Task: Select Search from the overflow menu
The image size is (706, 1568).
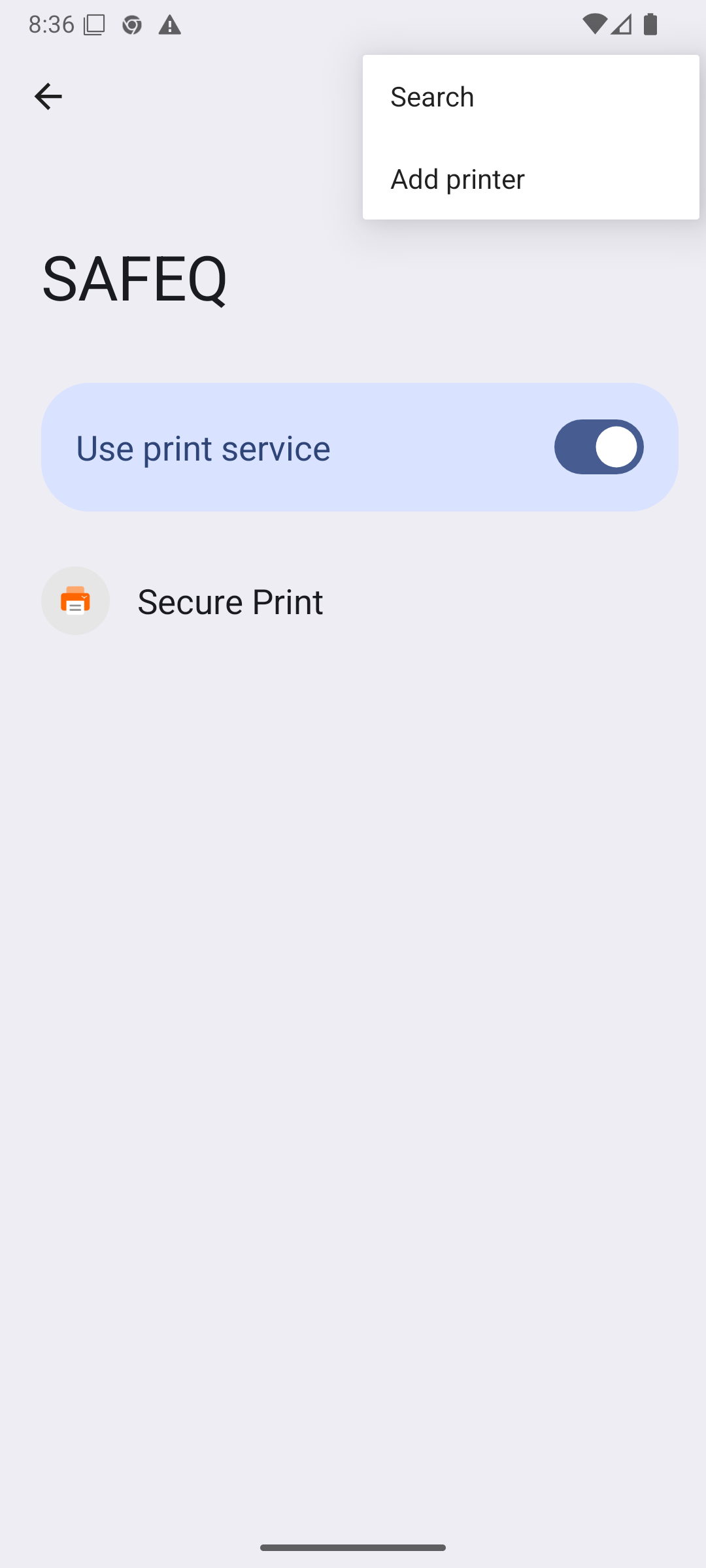Action: [431, 96]
